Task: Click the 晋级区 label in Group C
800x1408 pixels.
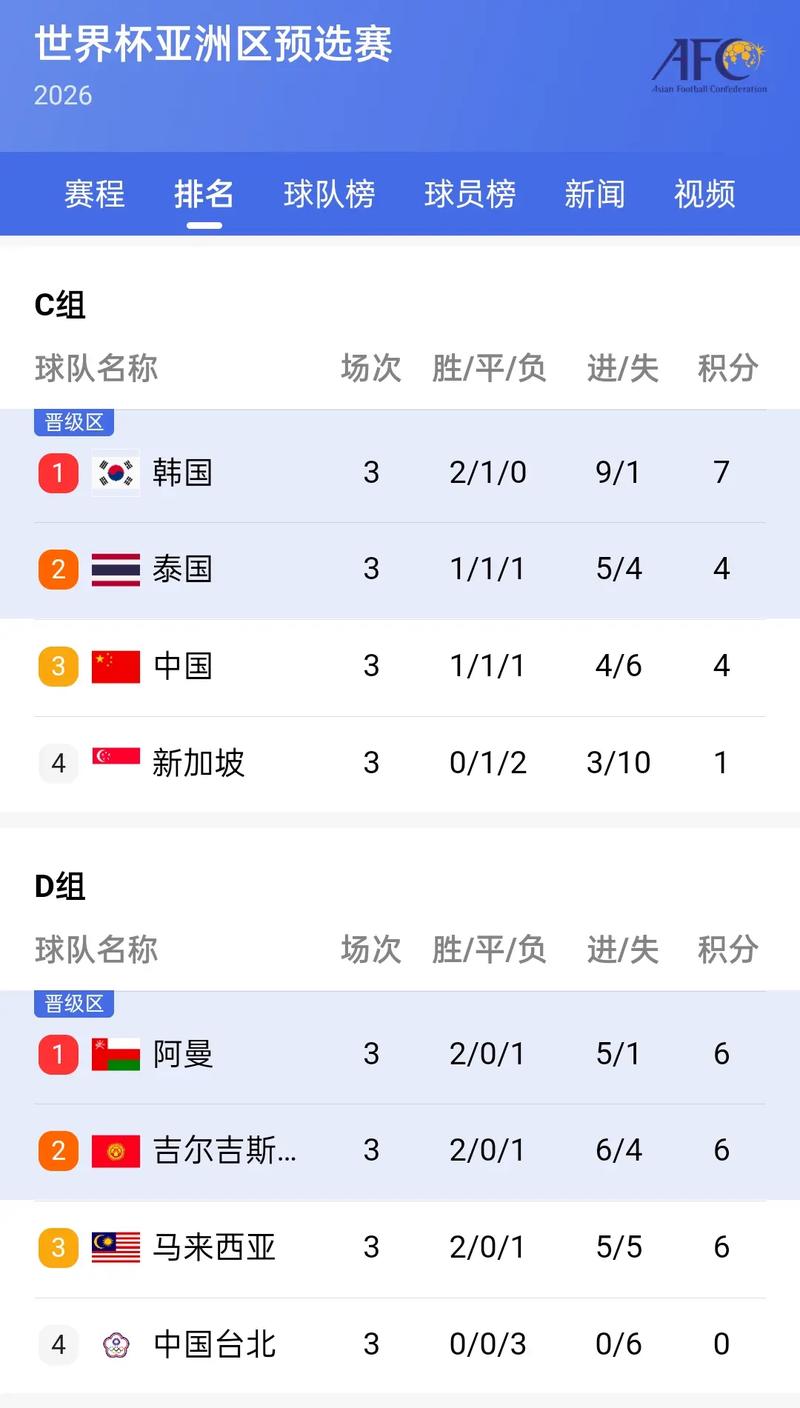Action: pos(74,421)
